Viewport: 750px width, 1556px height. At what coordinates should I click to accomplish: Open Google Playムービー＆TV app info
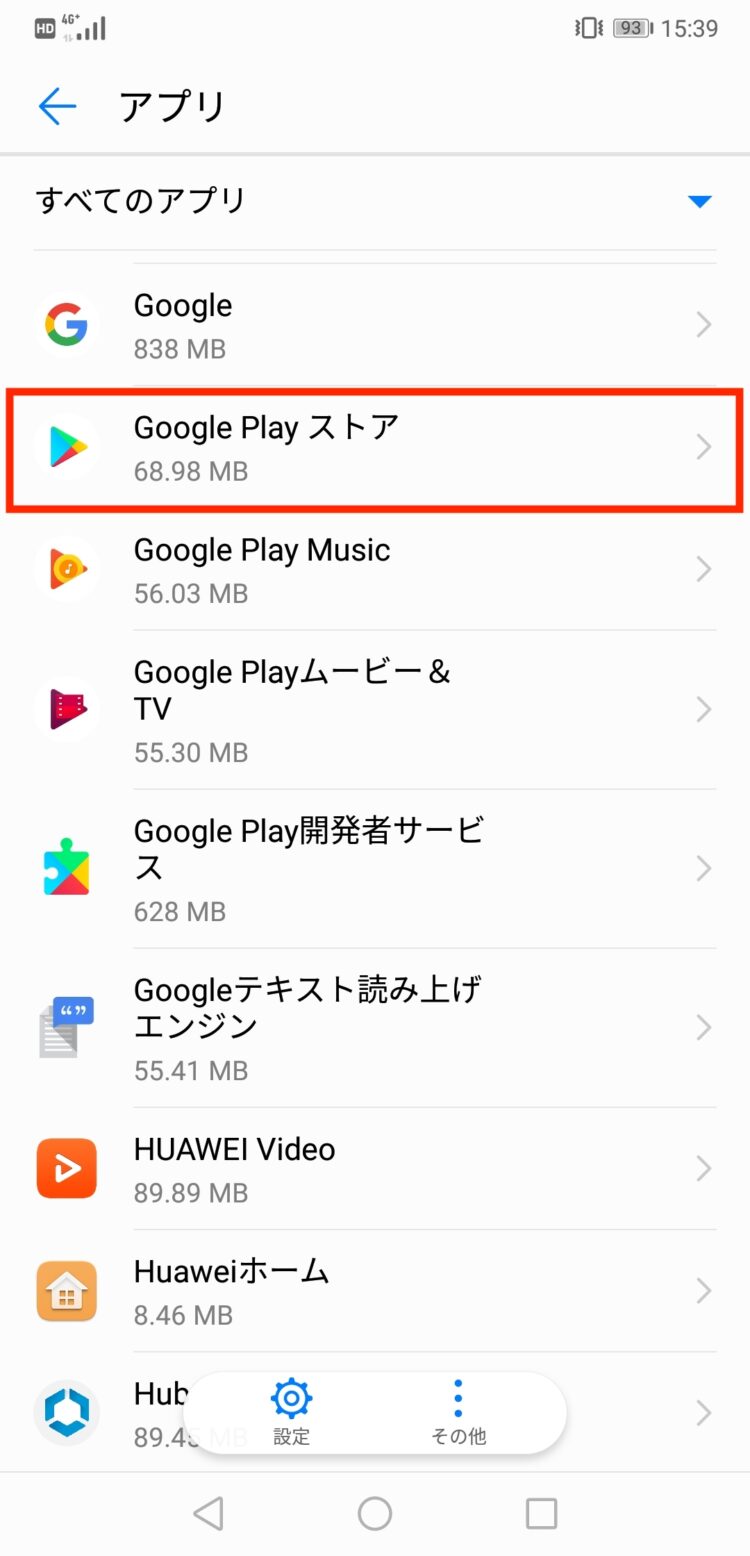coord(375,710)
